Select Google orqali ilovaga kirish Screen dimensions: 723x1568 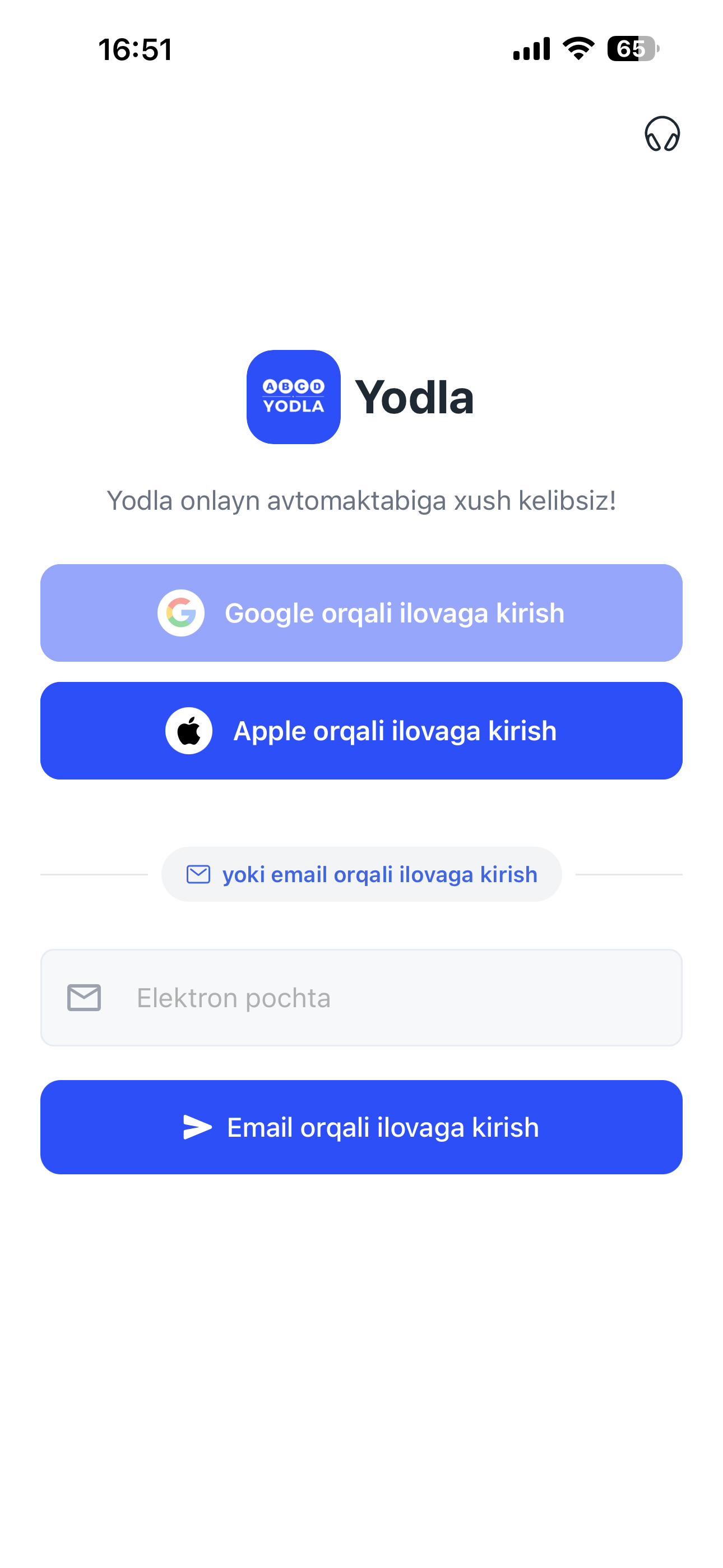tap(361, 612)
